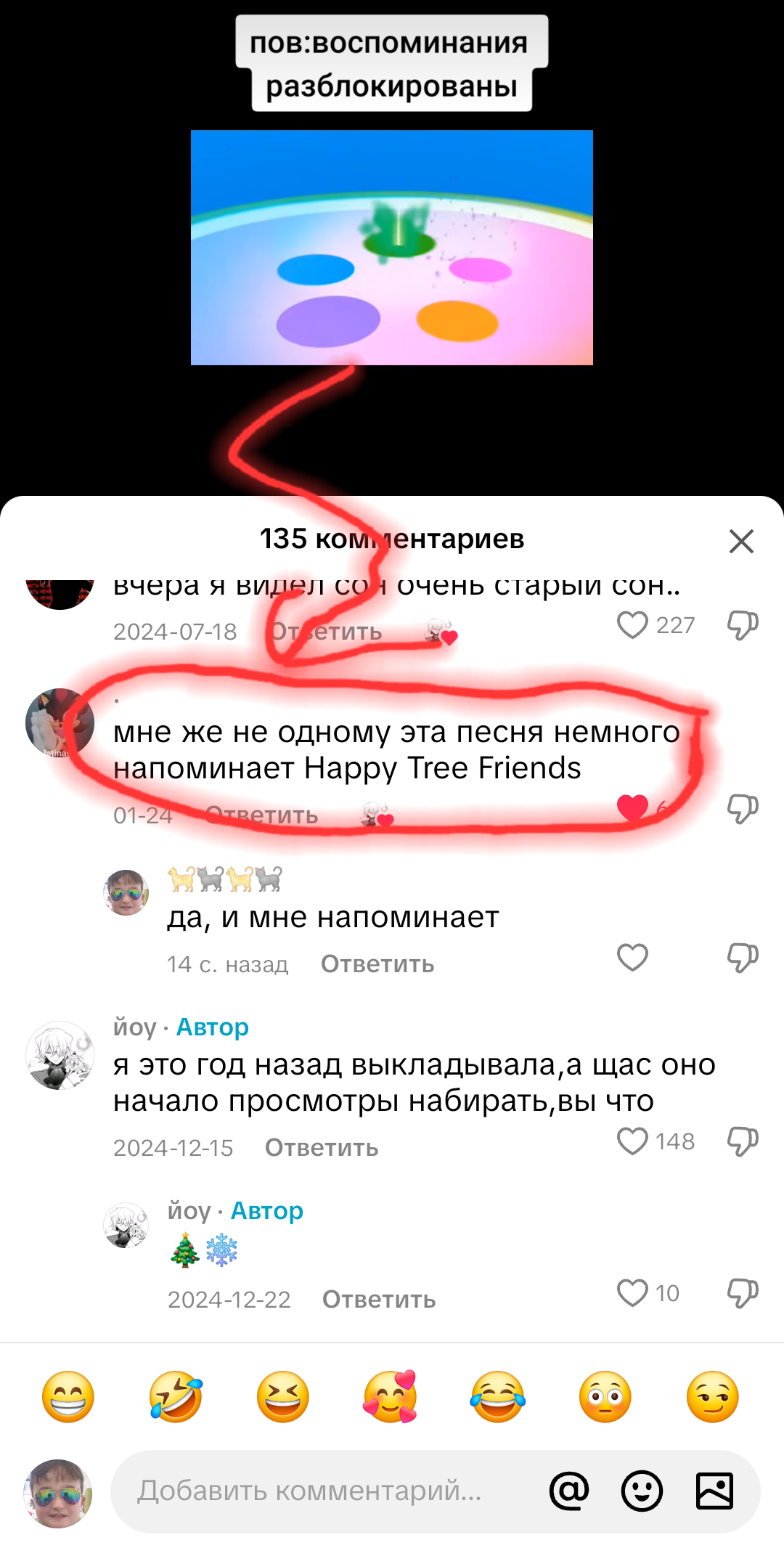784x1548 pixels.
Task: Open the emoji picker in the comment box
Action: tap(642, 1491)
